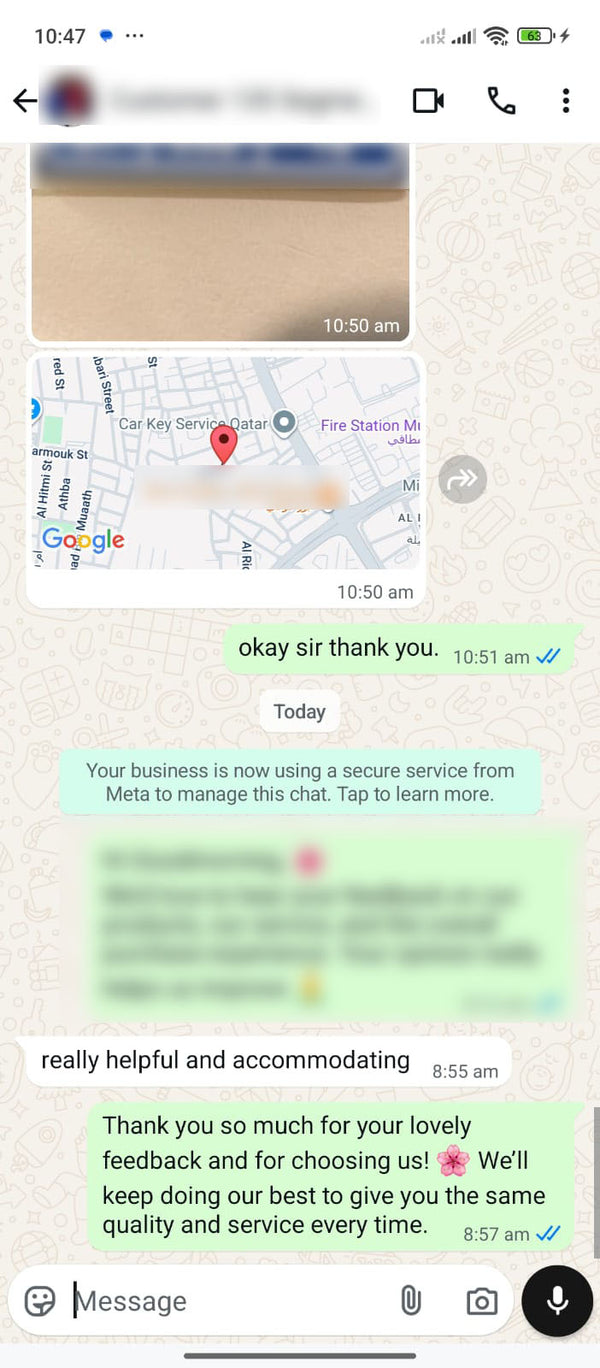This screenshot has width=600, height=1368.
Task: Open the camera from the message bar
Action: pyautogui.click(x=482, y=1300)
